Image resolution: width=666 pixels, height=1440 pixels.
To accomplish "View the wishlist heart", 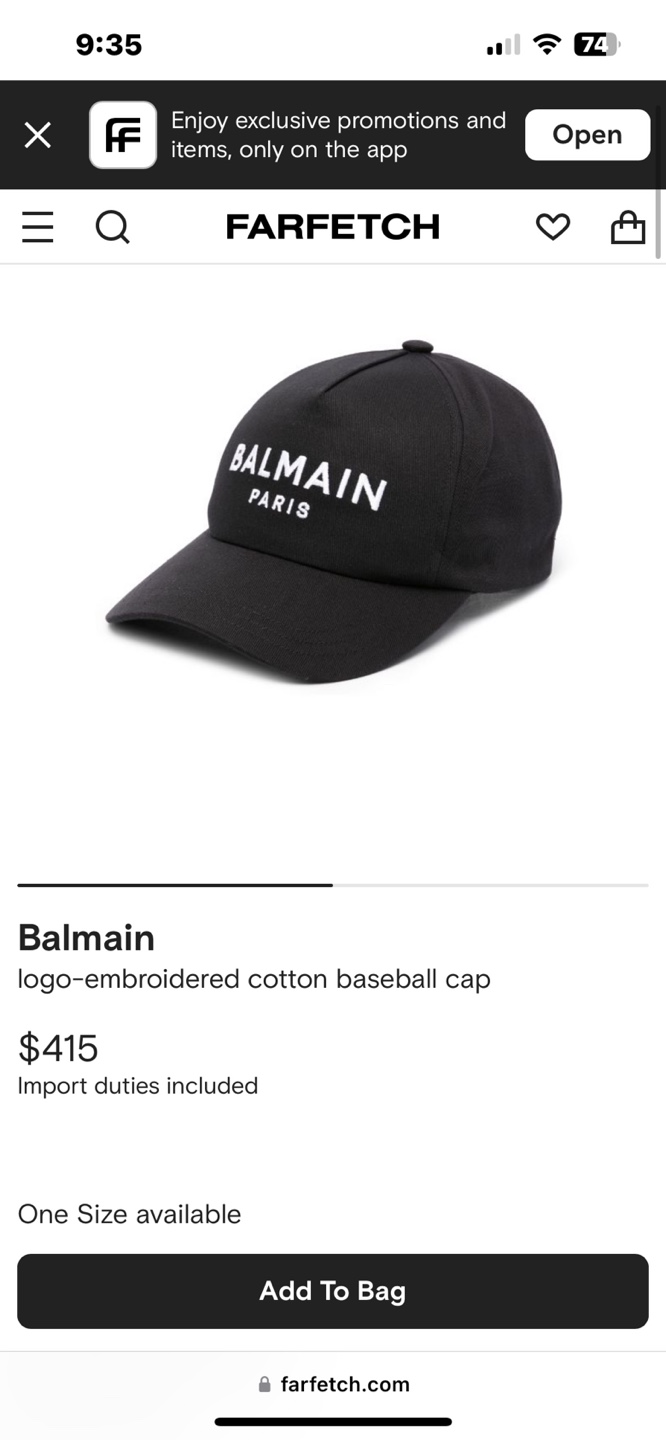I will (x=552, y=227).
